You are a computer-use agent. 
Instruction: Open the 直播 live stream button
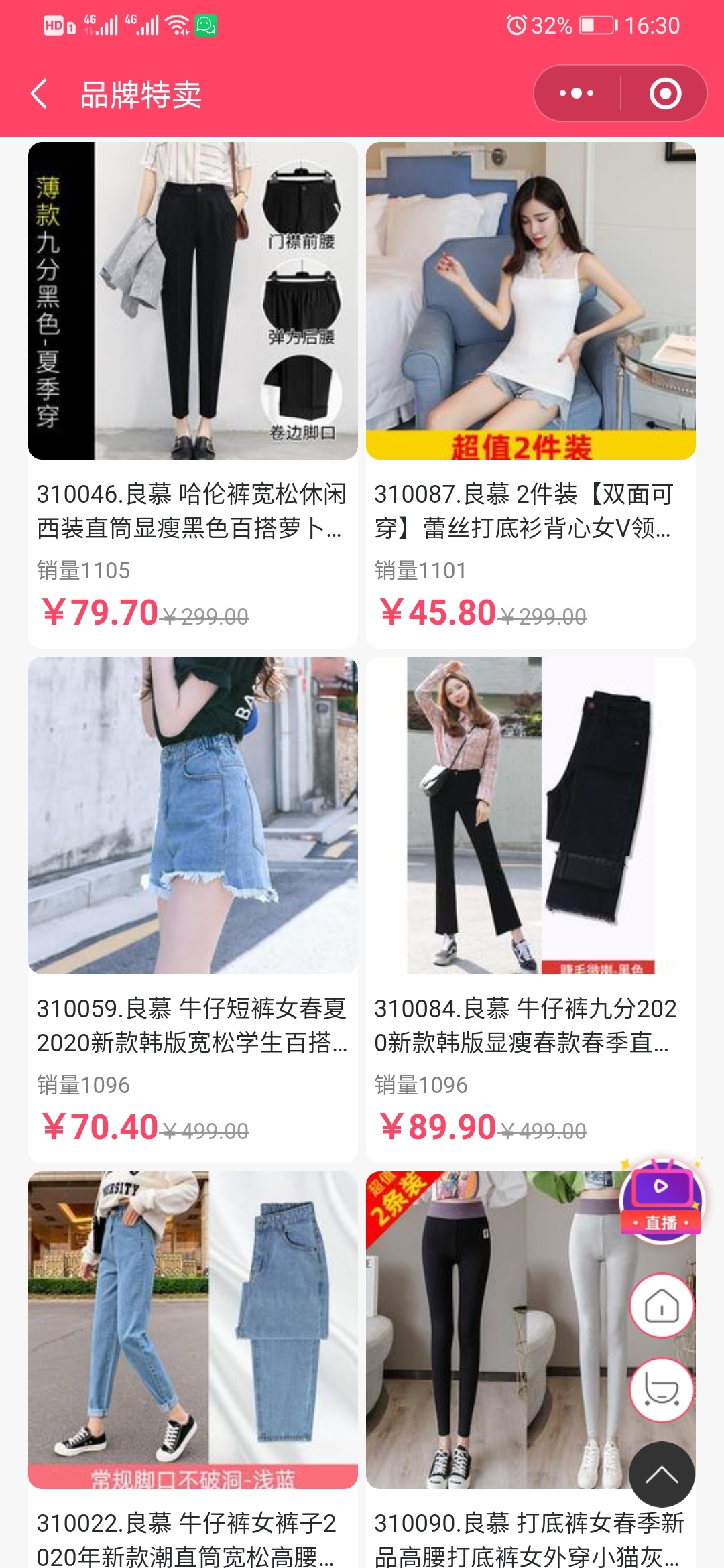662,1199
